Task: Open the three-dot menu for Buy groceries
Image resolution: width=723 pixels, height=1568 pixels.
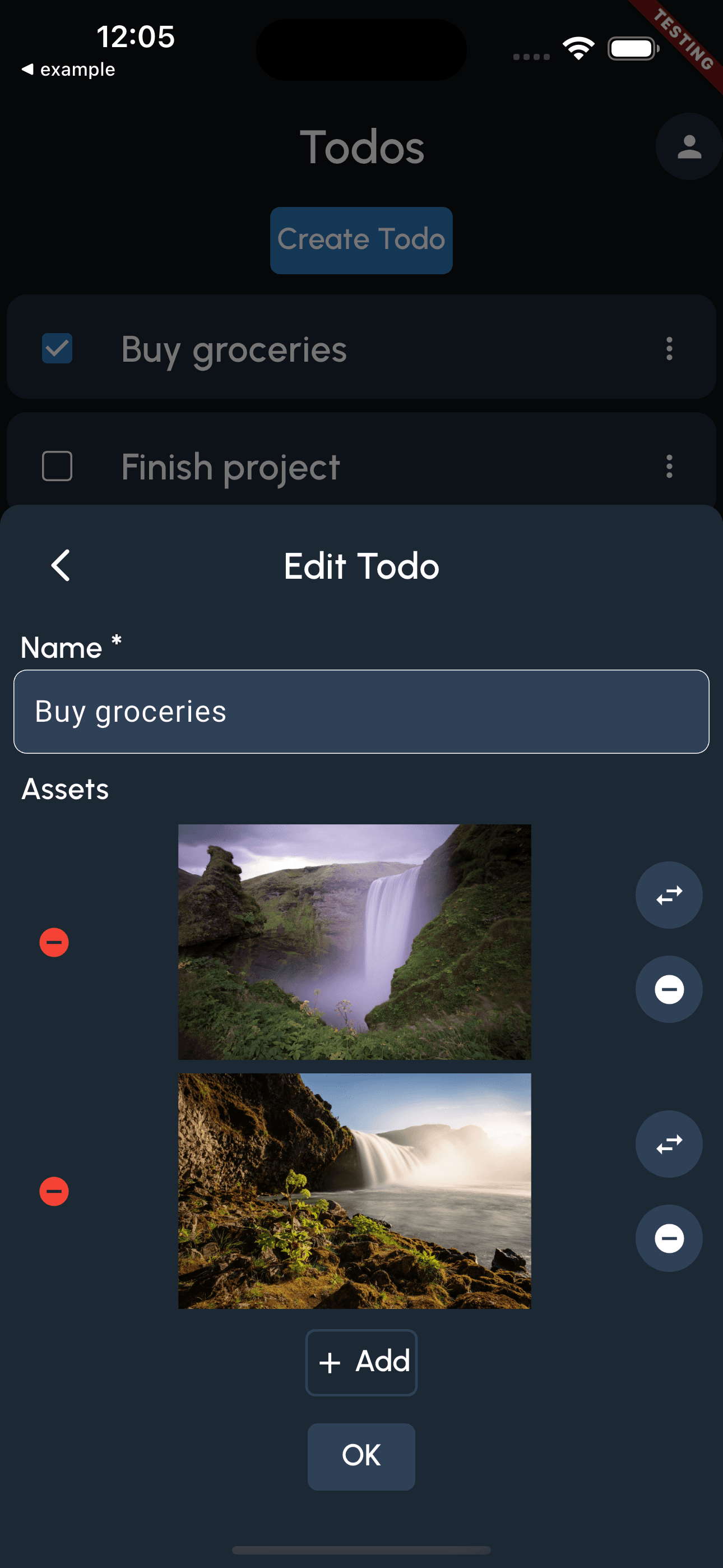Action: coord(668,350)
